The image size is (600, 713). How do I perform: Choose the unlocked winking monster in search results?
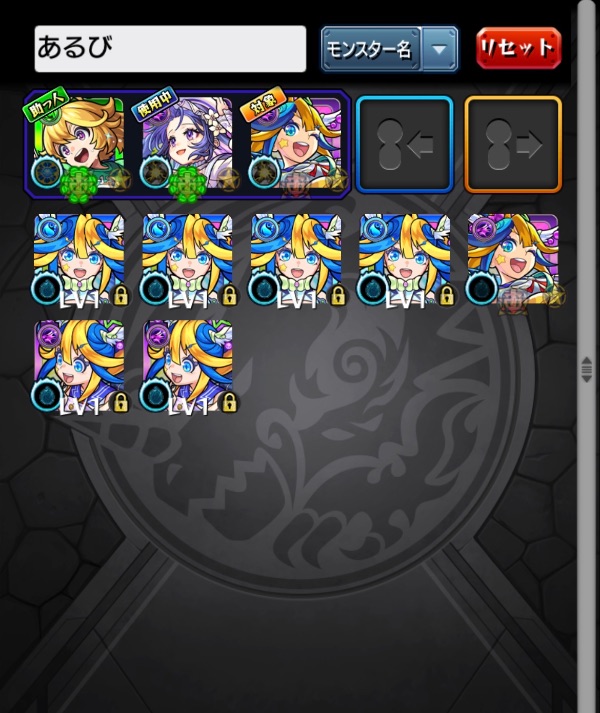(x=513, y=259)
